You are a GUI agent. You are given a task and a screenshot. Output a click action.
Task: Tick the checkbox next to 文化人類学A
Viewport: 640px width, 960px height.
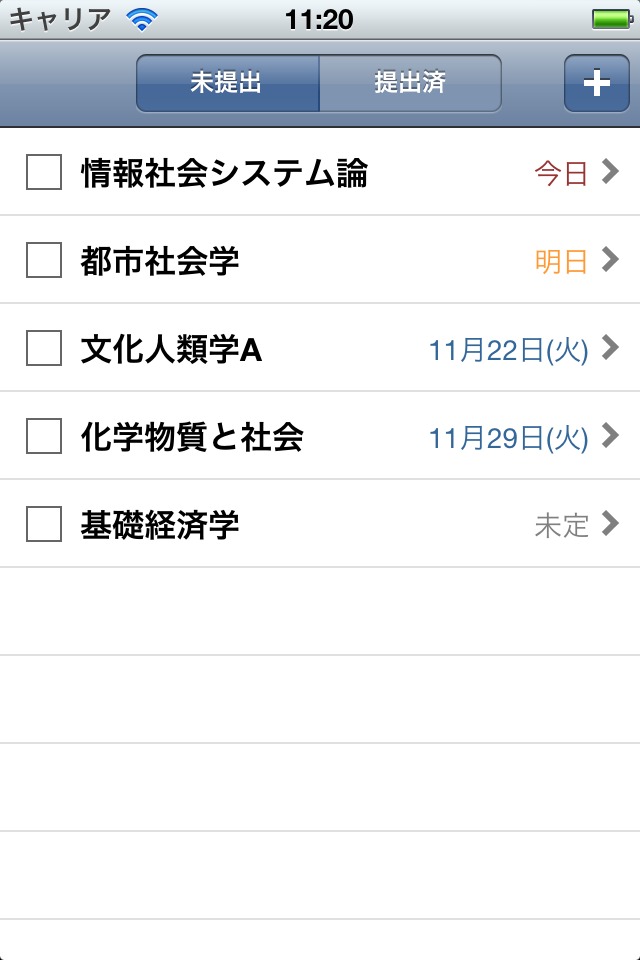(x=44, y=349)
